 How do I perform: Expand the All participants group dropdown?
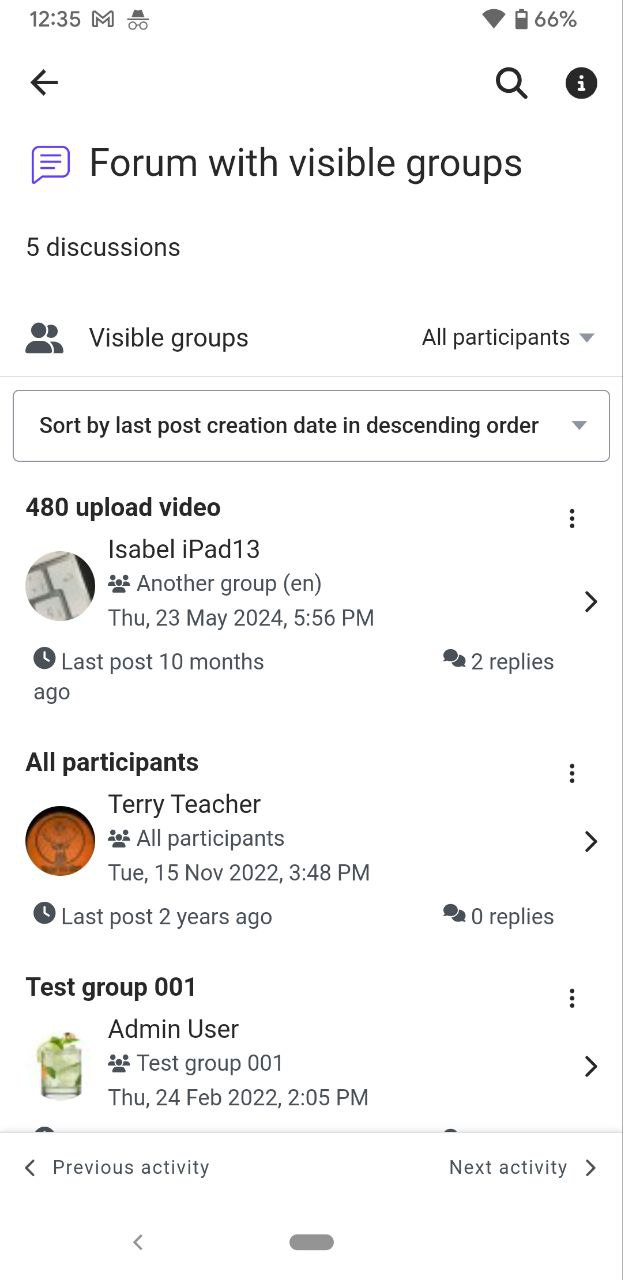pyautogui.click(x=508, y=338)
